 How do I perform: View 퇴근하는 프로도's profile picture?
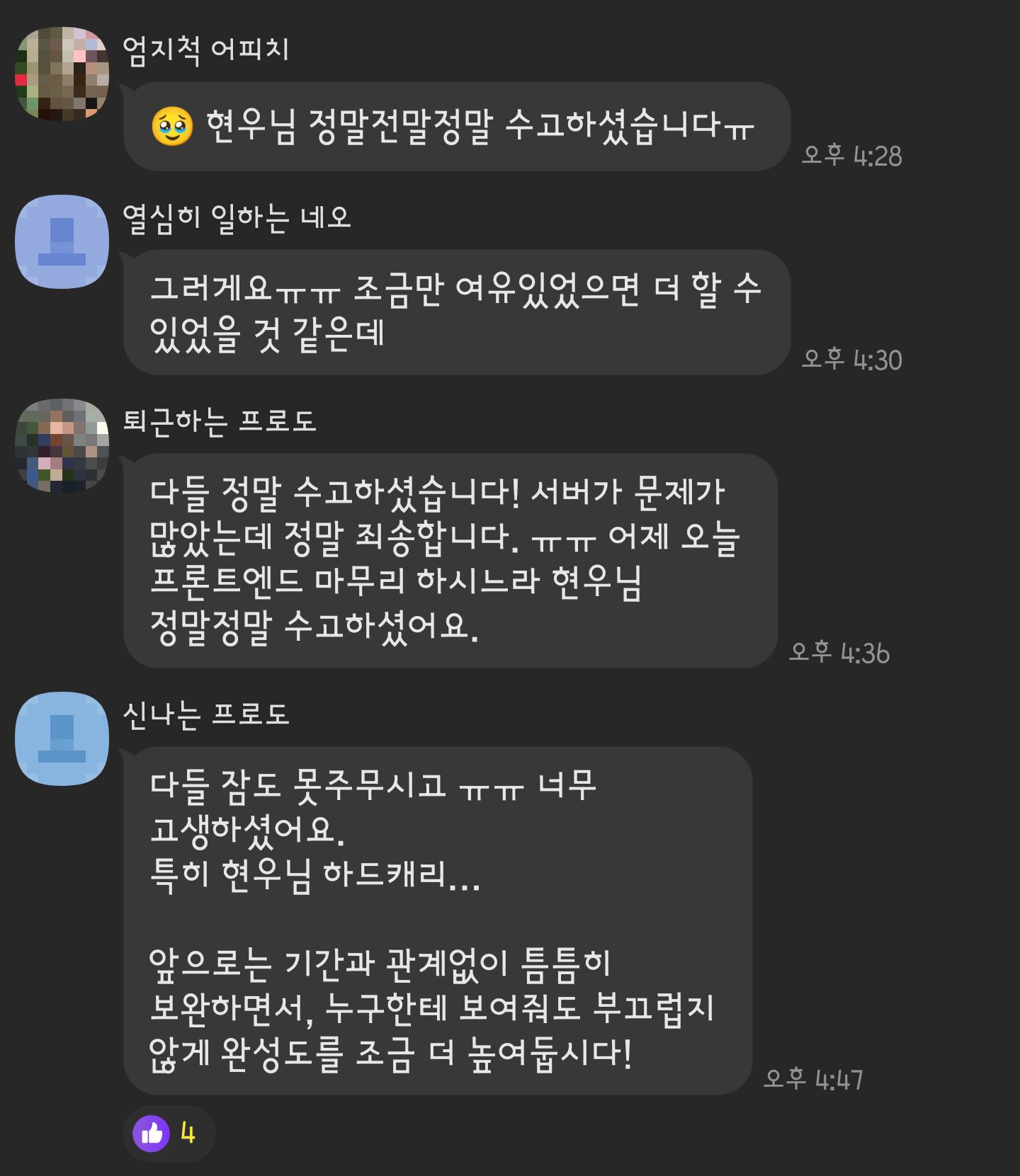[x=62, y=445]
